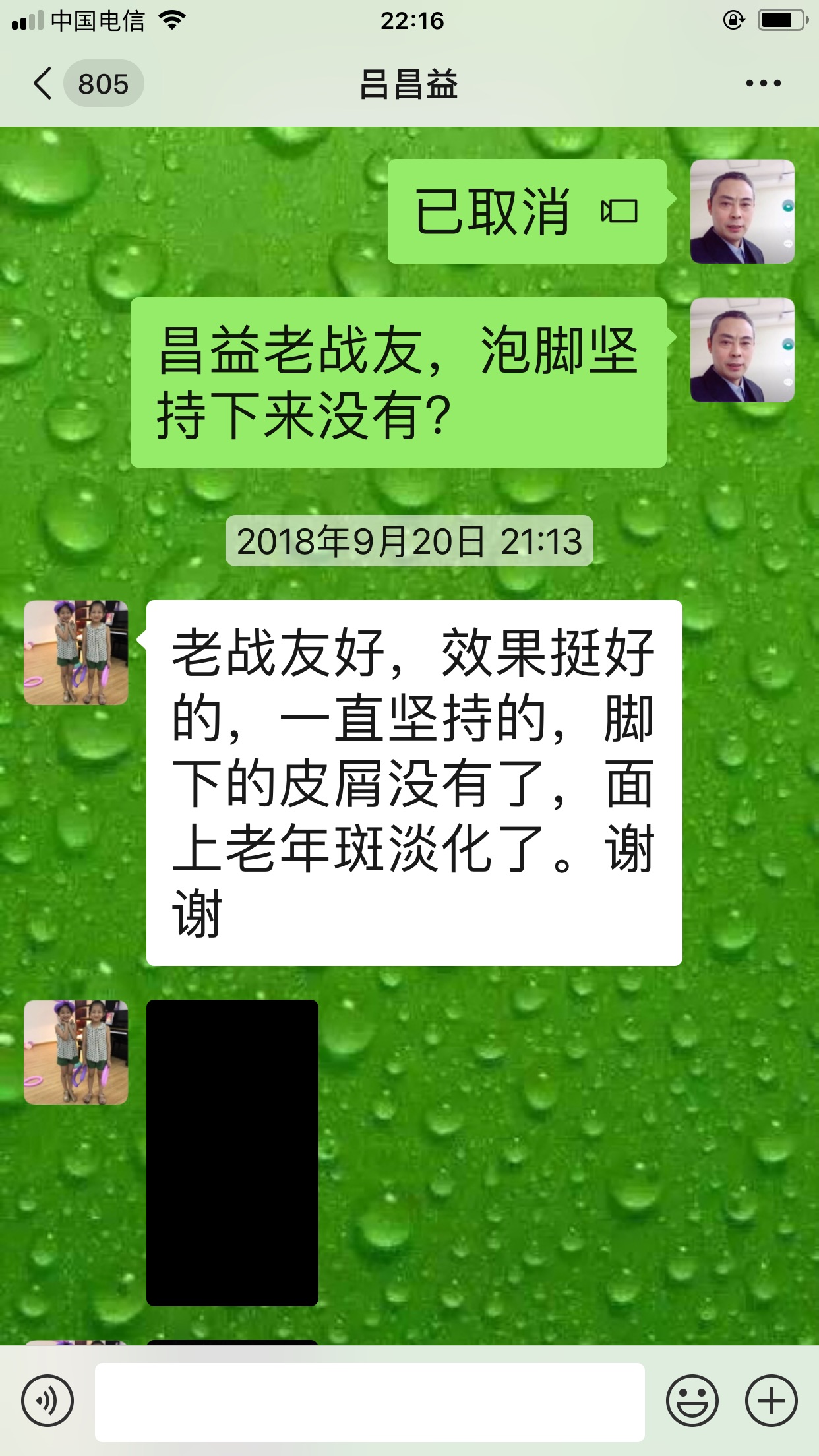Focus the message text field
The width and height of the screenshot is (819, 1456).
[369, 1402]
